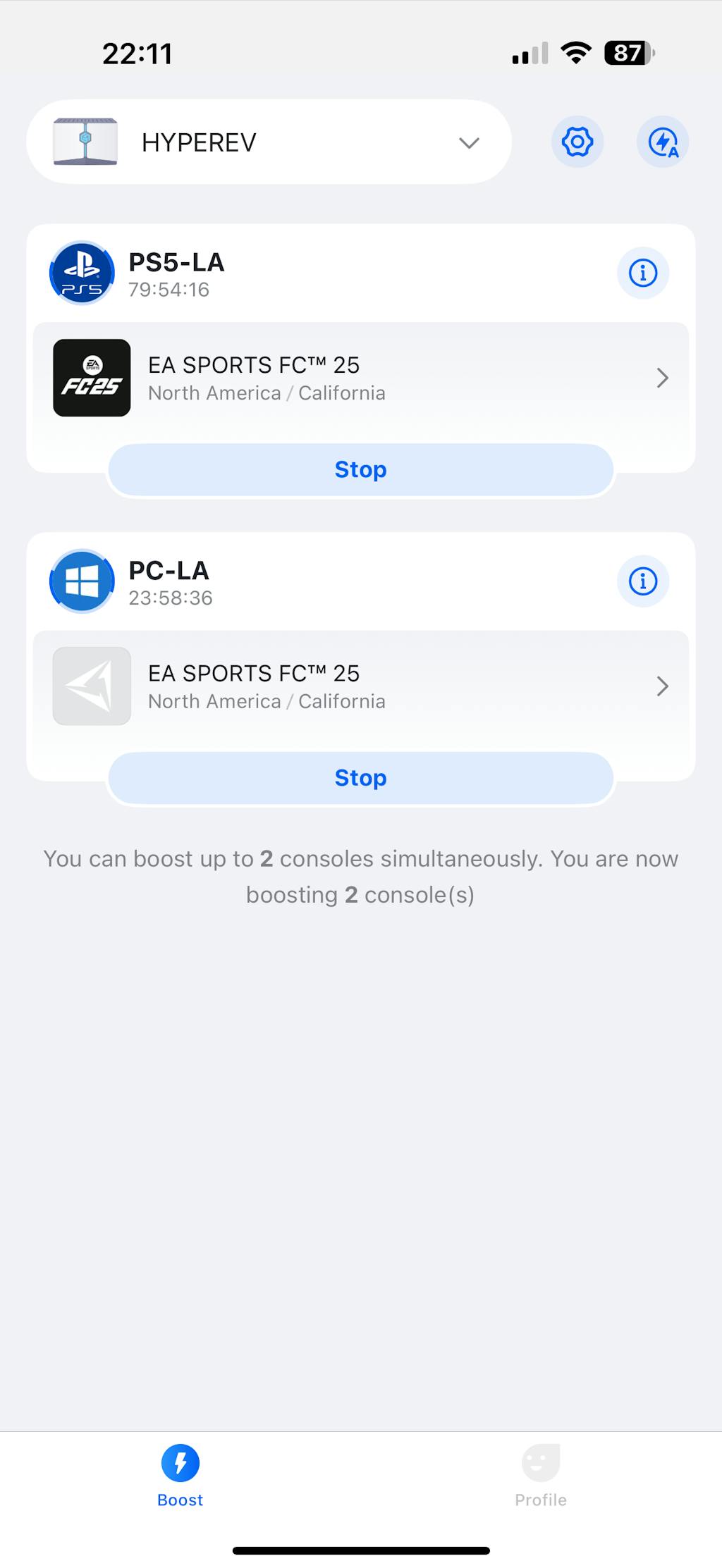Open game details with PS5-LA chevron arrow
The image size is (722, 1568).
click(662, 378)
